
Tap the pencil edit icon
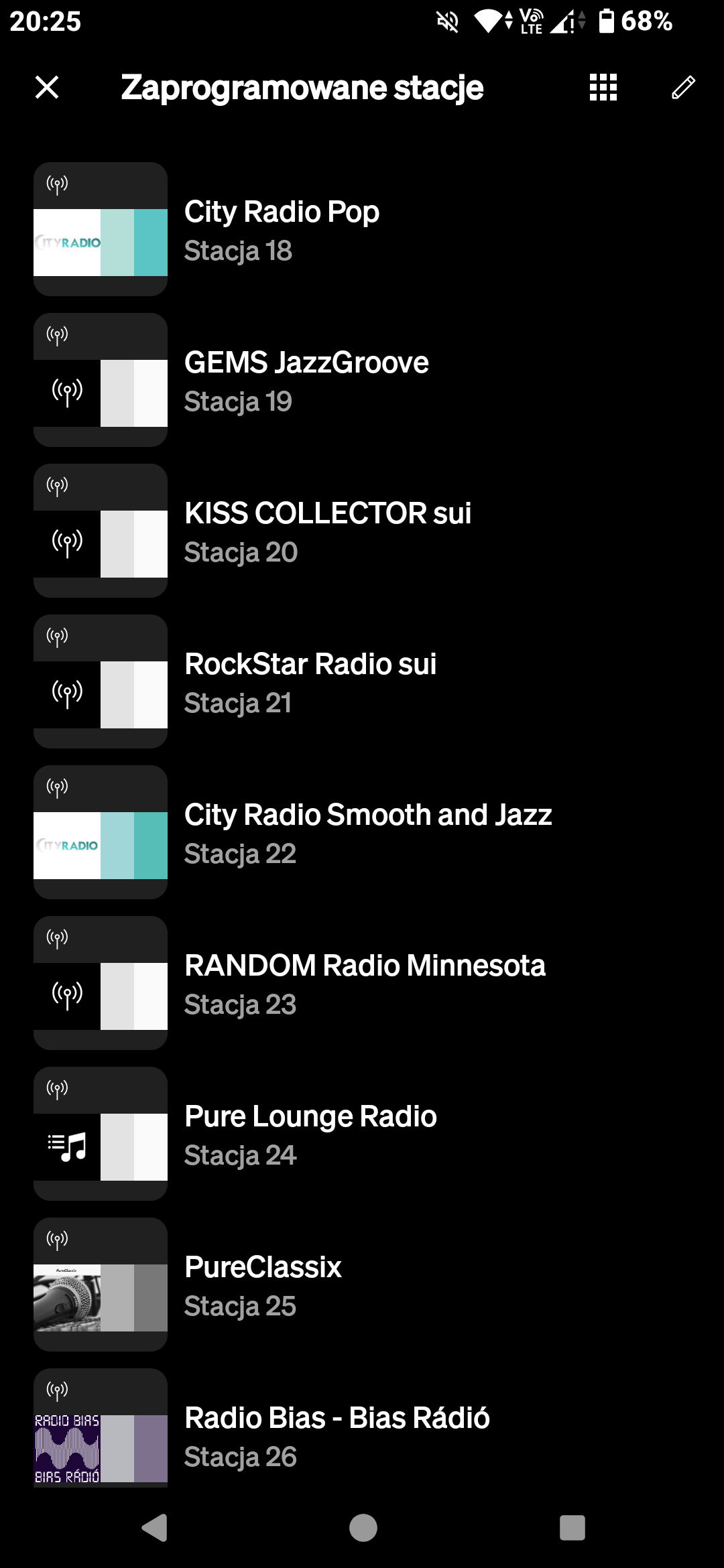coord(683,87)
